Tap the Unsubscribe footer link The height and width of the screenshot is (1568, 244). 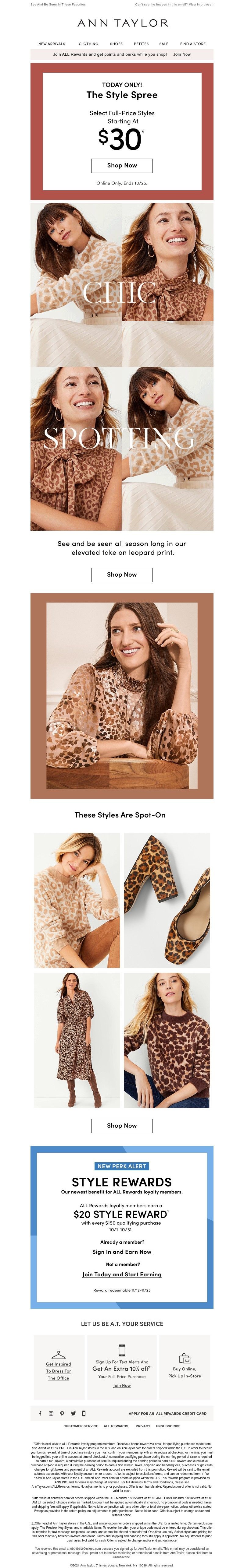168,1426
